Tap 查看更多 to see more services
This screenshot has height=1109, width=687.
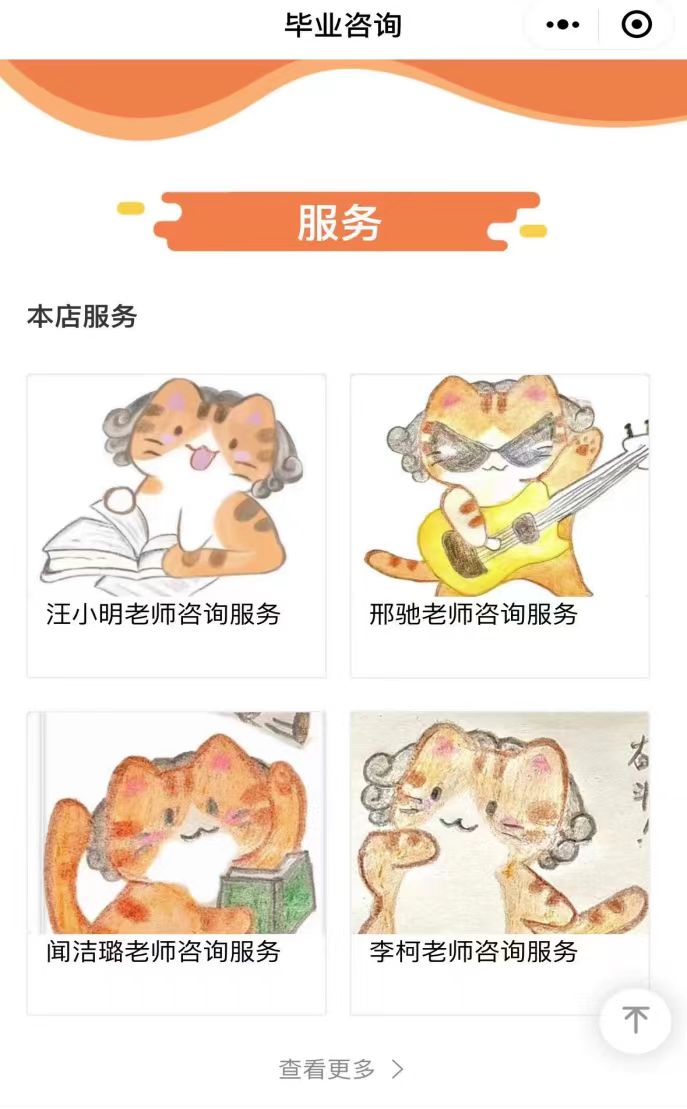pos(341,1069)
